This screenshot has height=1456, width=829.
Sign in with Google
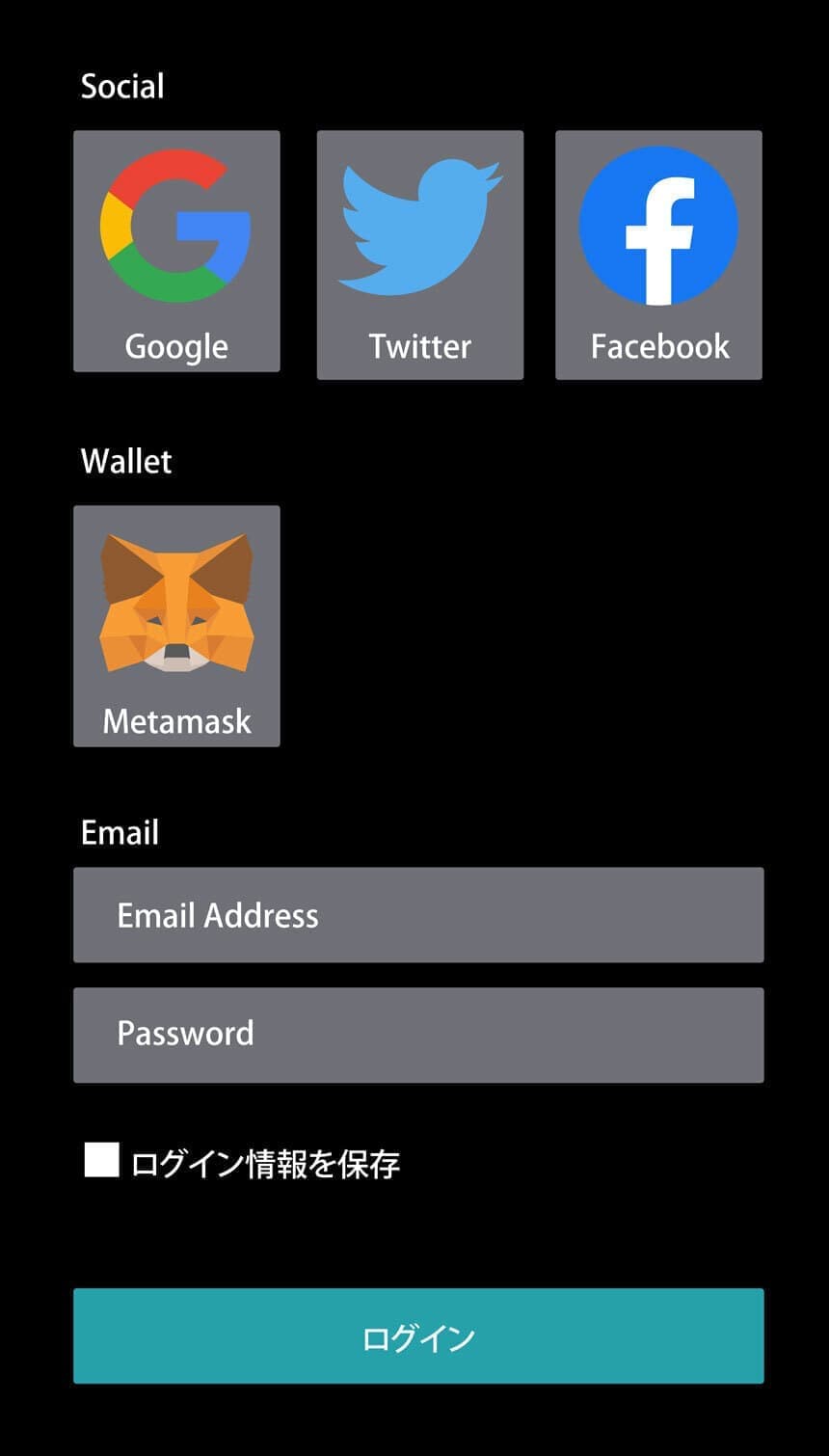tap(176, 252)
